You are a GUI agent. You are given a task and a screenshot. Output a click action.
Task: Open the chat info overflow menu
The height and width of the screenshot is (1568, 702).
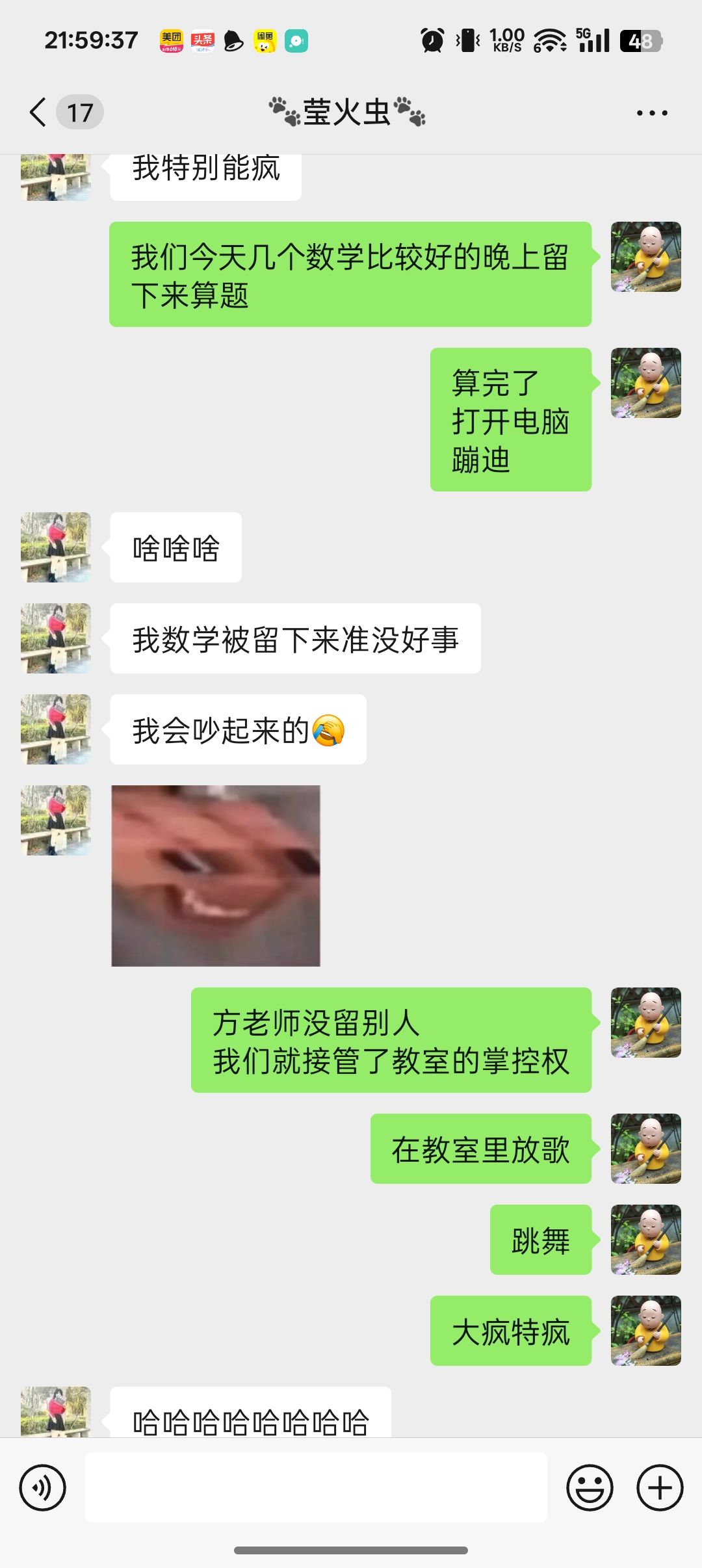coord(651,113)
